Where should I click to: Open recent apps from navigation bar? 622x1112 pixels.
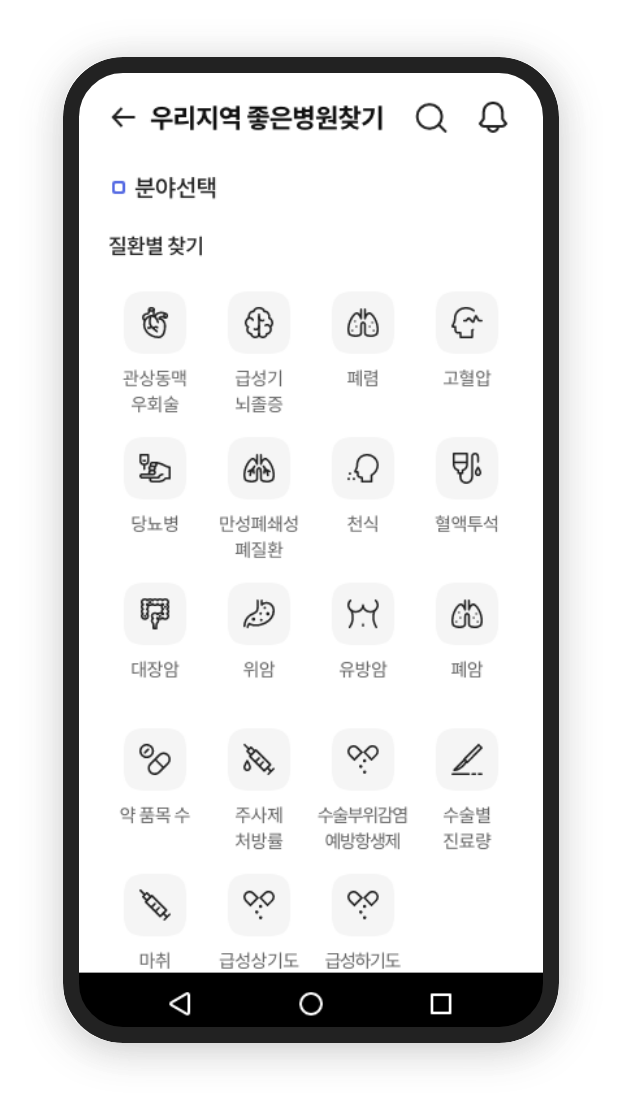pyautogui.click(x=440, y=1003)
